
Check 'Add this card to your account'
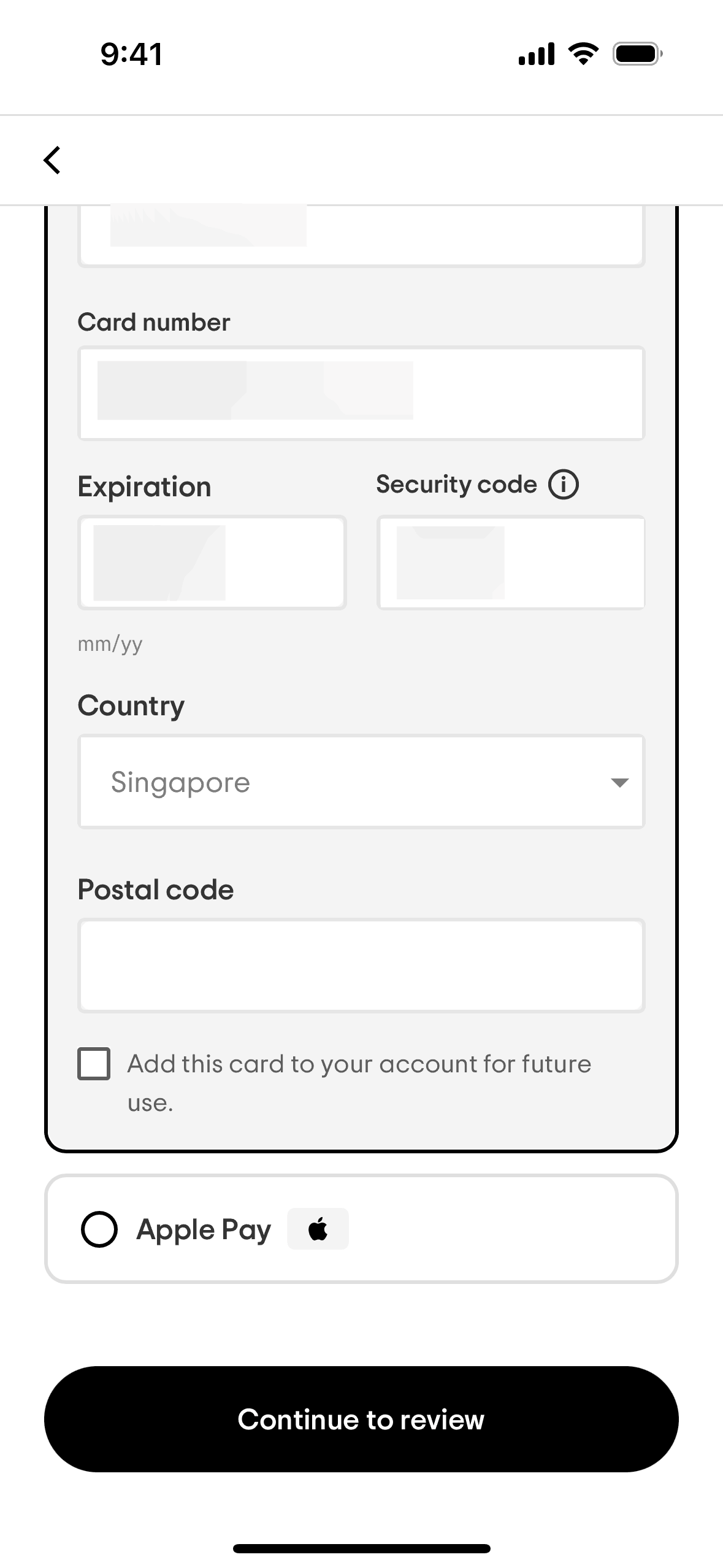coord(94,1063)
